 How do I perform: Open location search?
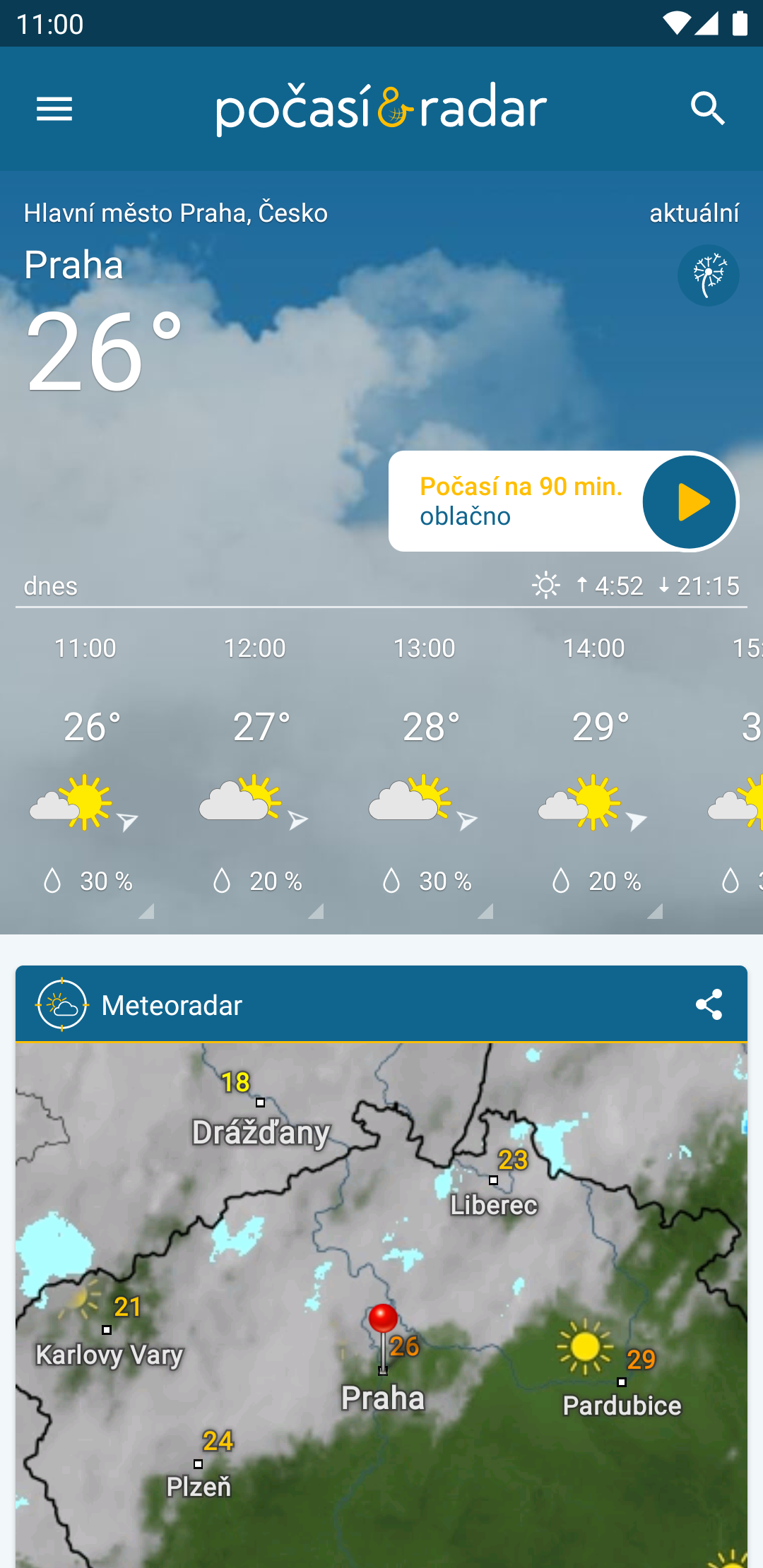point(707,109)
